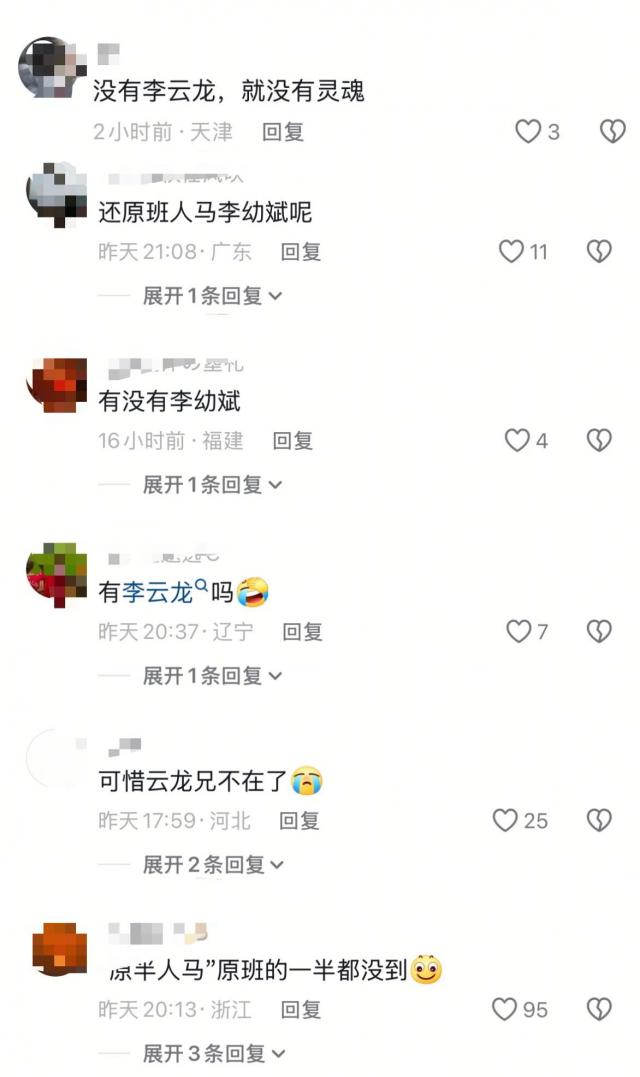This screenshot has width=640, height=1077.
Task: Like the comment "还原班人马李幼斌呢"
Action: (x=511, y=251)
